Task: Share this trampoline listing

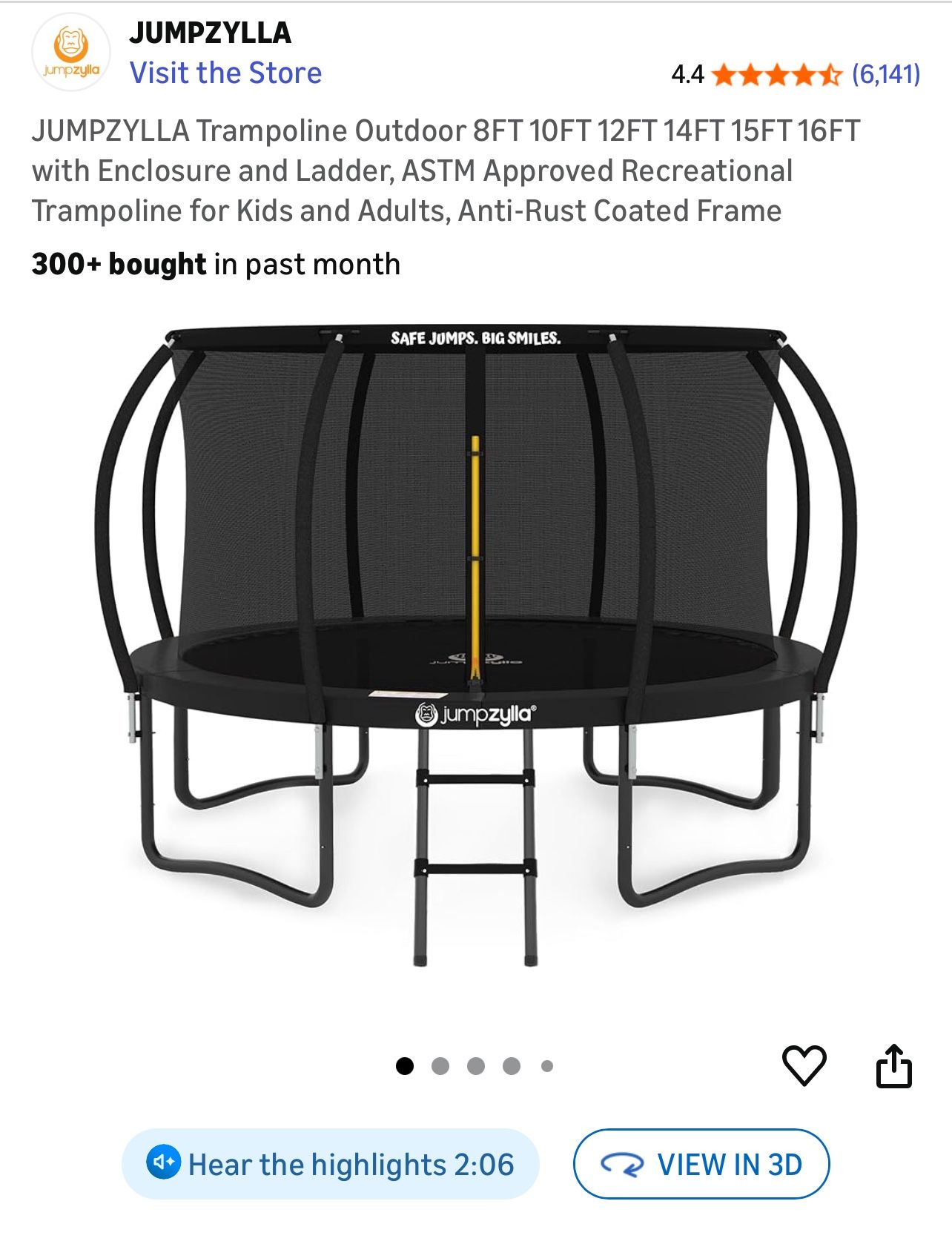Action: click(x=893, y=1066)
